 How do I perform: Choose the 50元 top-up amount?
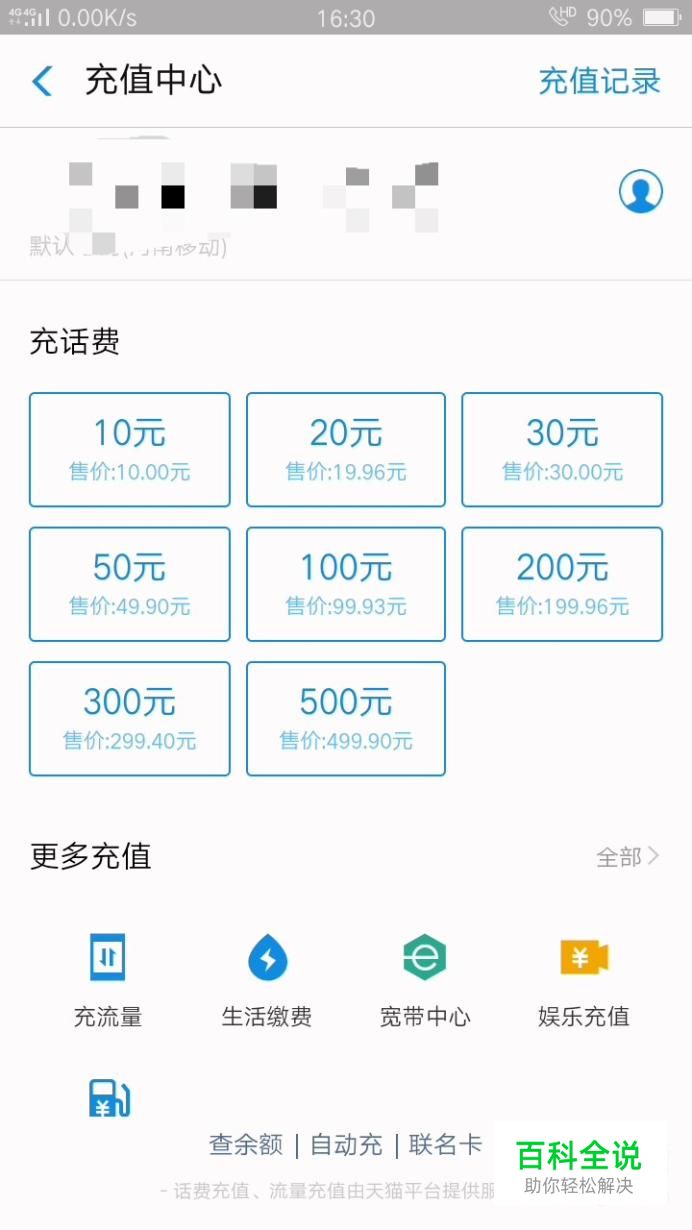[130, 584]
